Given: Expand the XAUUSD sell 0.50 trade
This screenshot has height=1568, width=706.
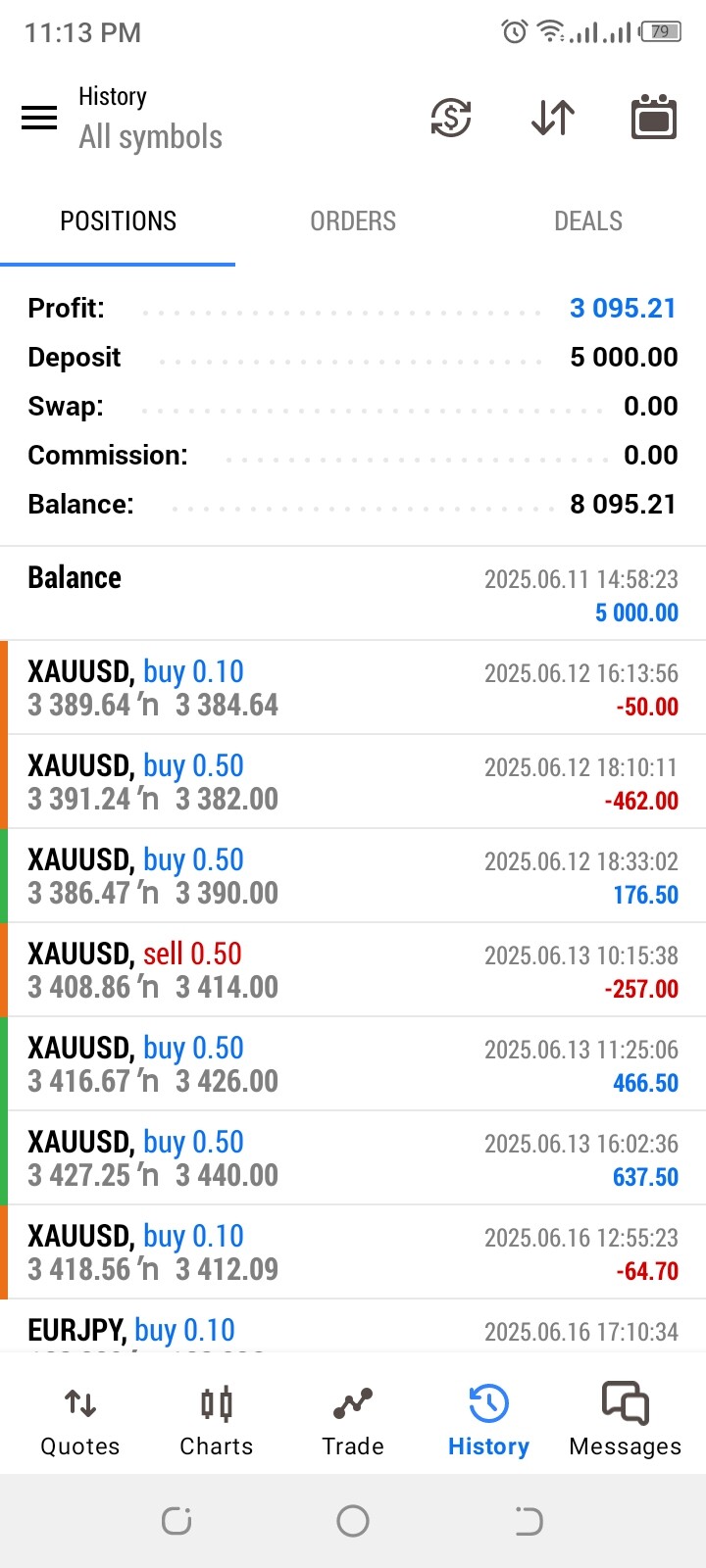Looking at the screenshot, I should (353, 970).
